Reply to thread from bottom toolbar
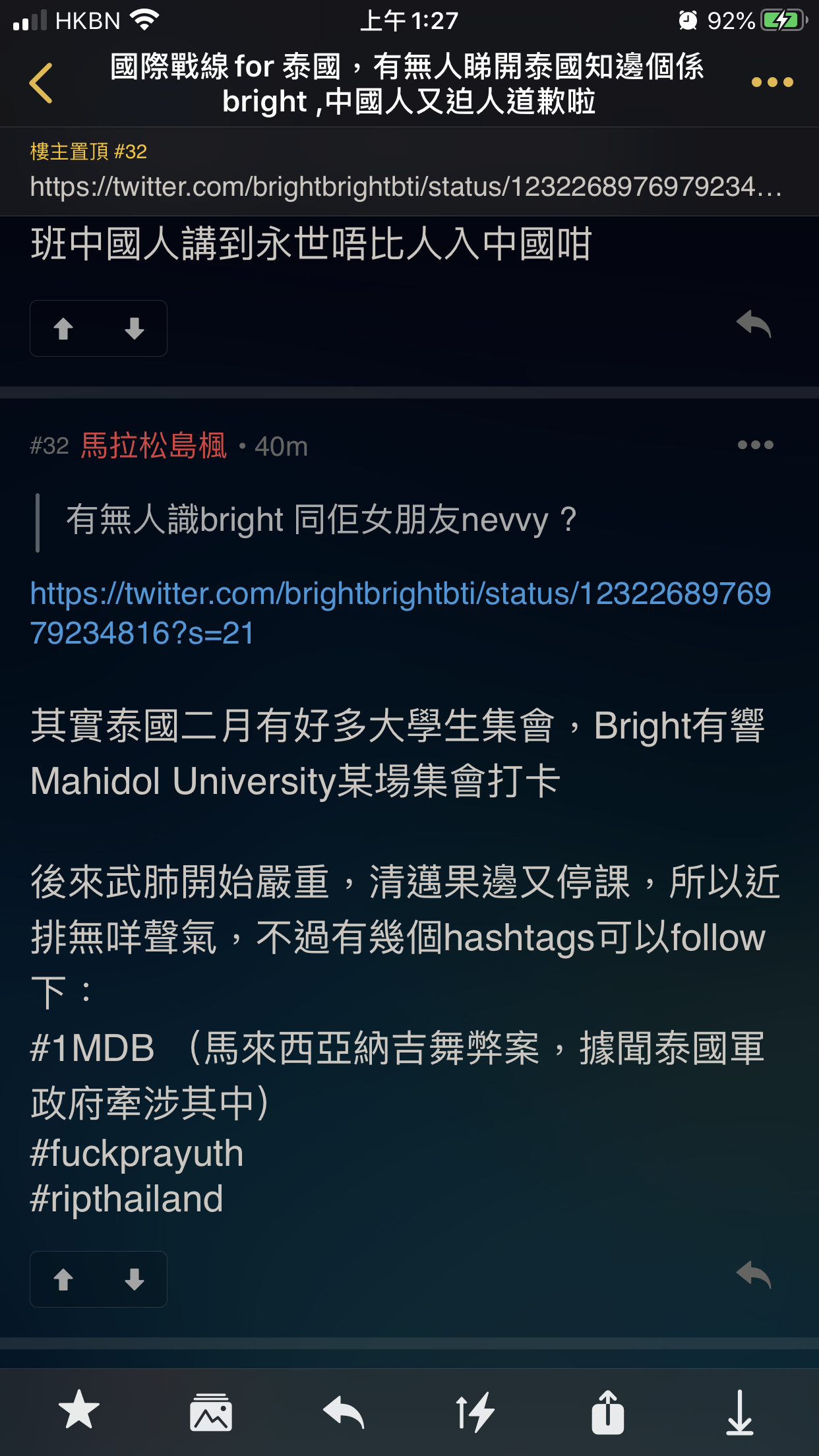 (344, 1412)
